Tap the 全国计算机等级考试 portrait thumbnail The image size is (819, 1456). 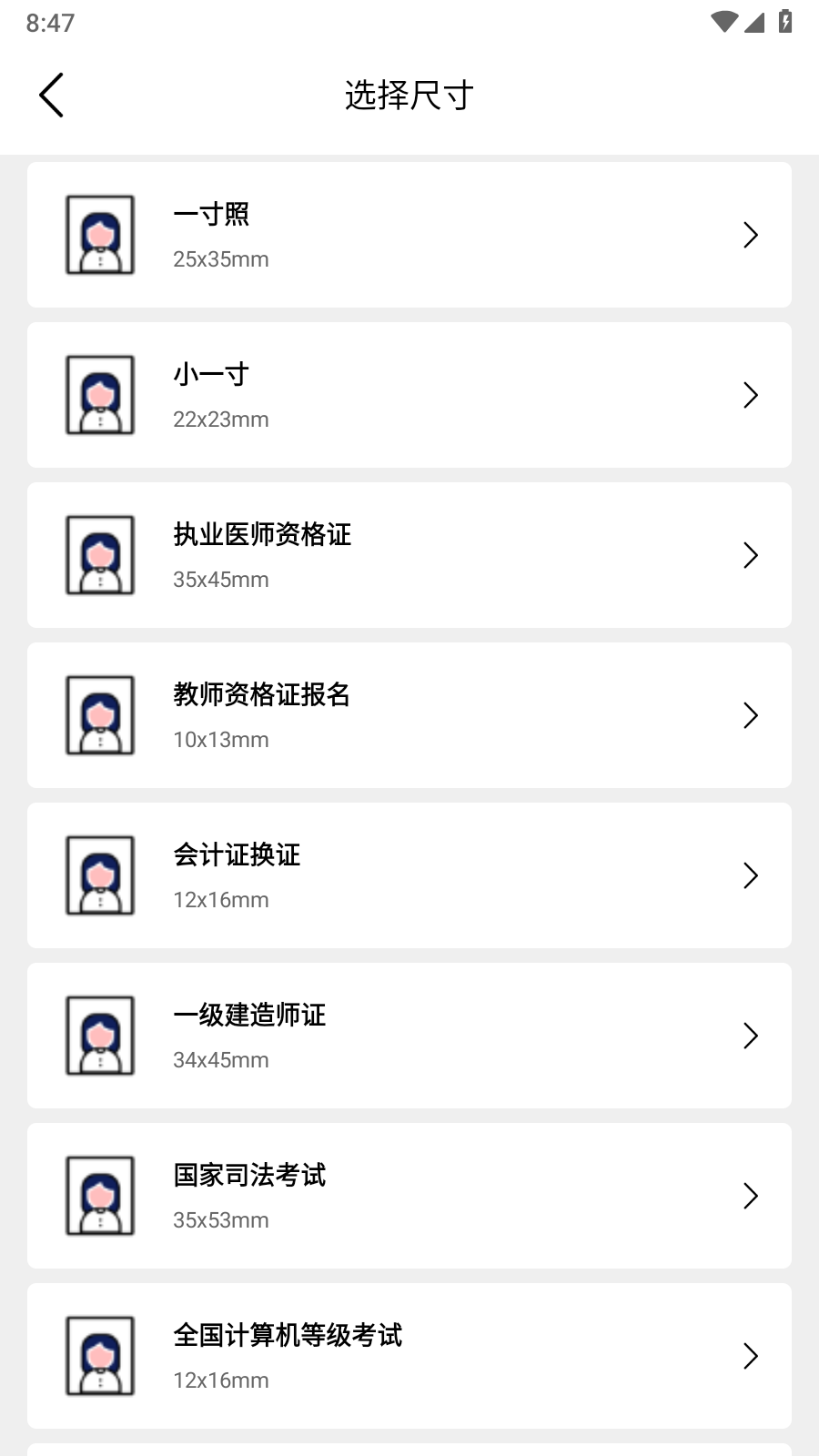point(99,1355)
